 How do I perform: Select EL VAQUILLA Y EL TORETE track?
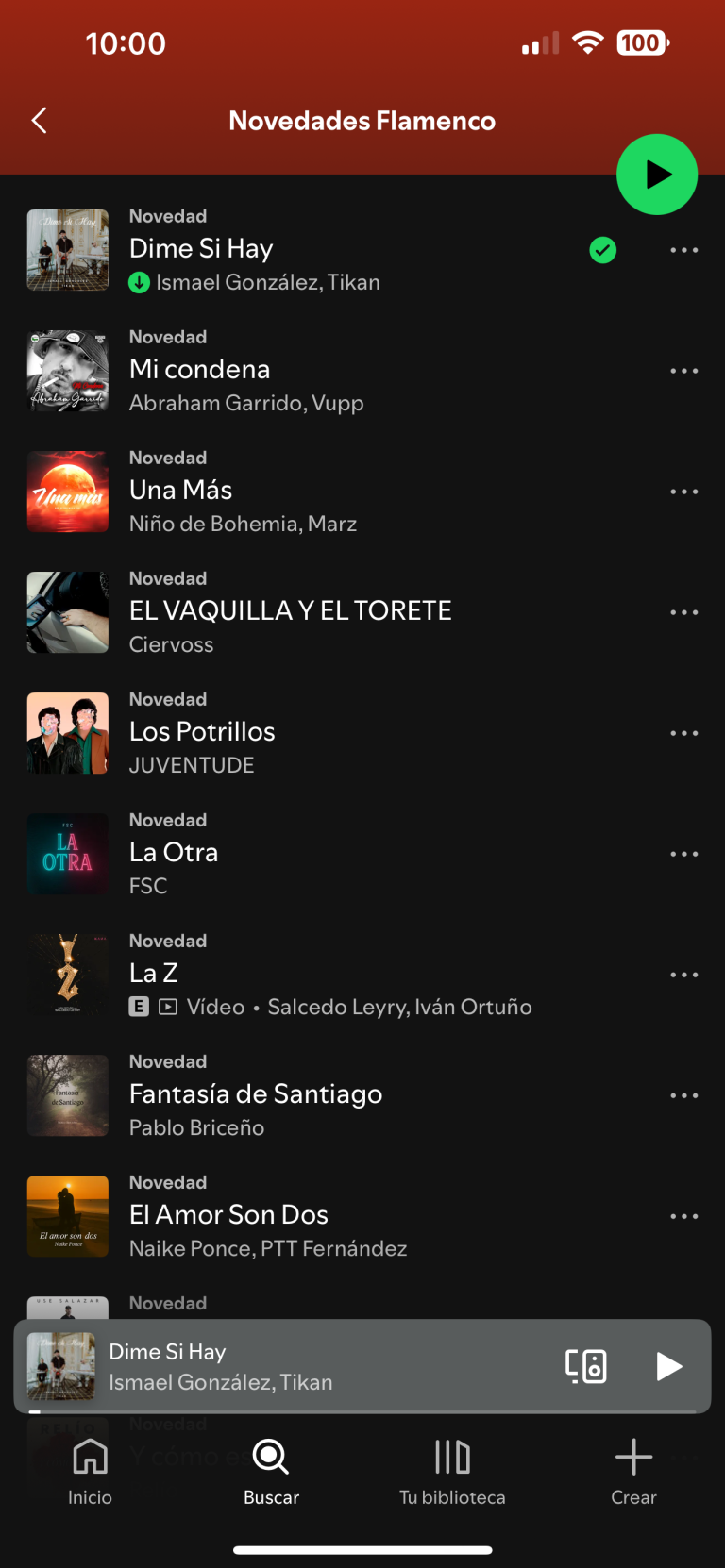pos(291,611)
